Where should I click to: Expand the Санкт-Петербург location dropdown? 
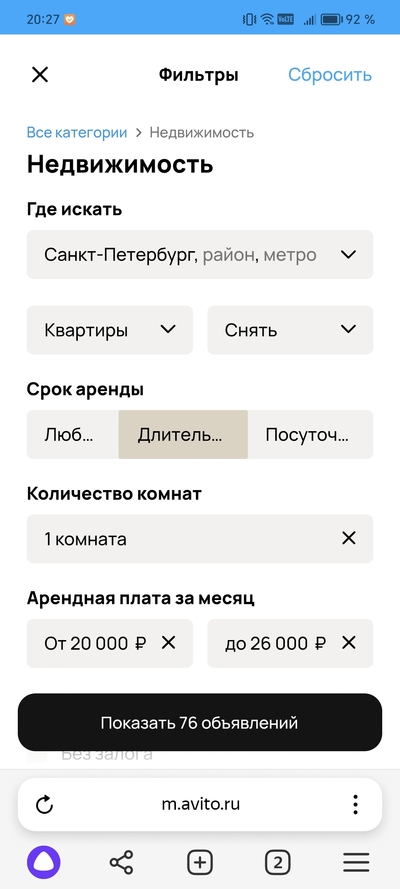pos(200,255)
